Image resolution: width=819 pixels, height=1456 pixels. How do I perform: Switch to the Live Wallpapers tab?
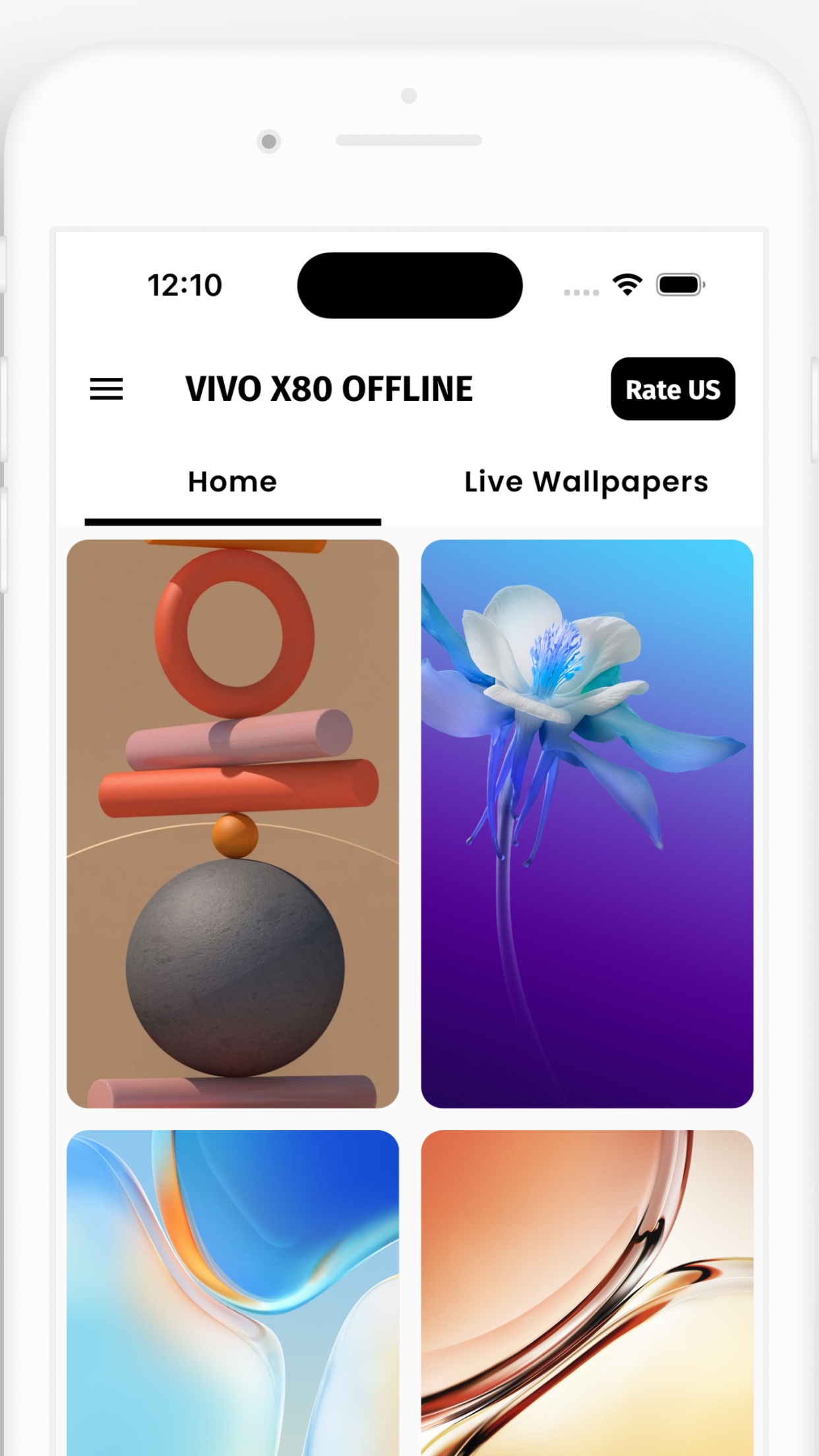(585, 482)
